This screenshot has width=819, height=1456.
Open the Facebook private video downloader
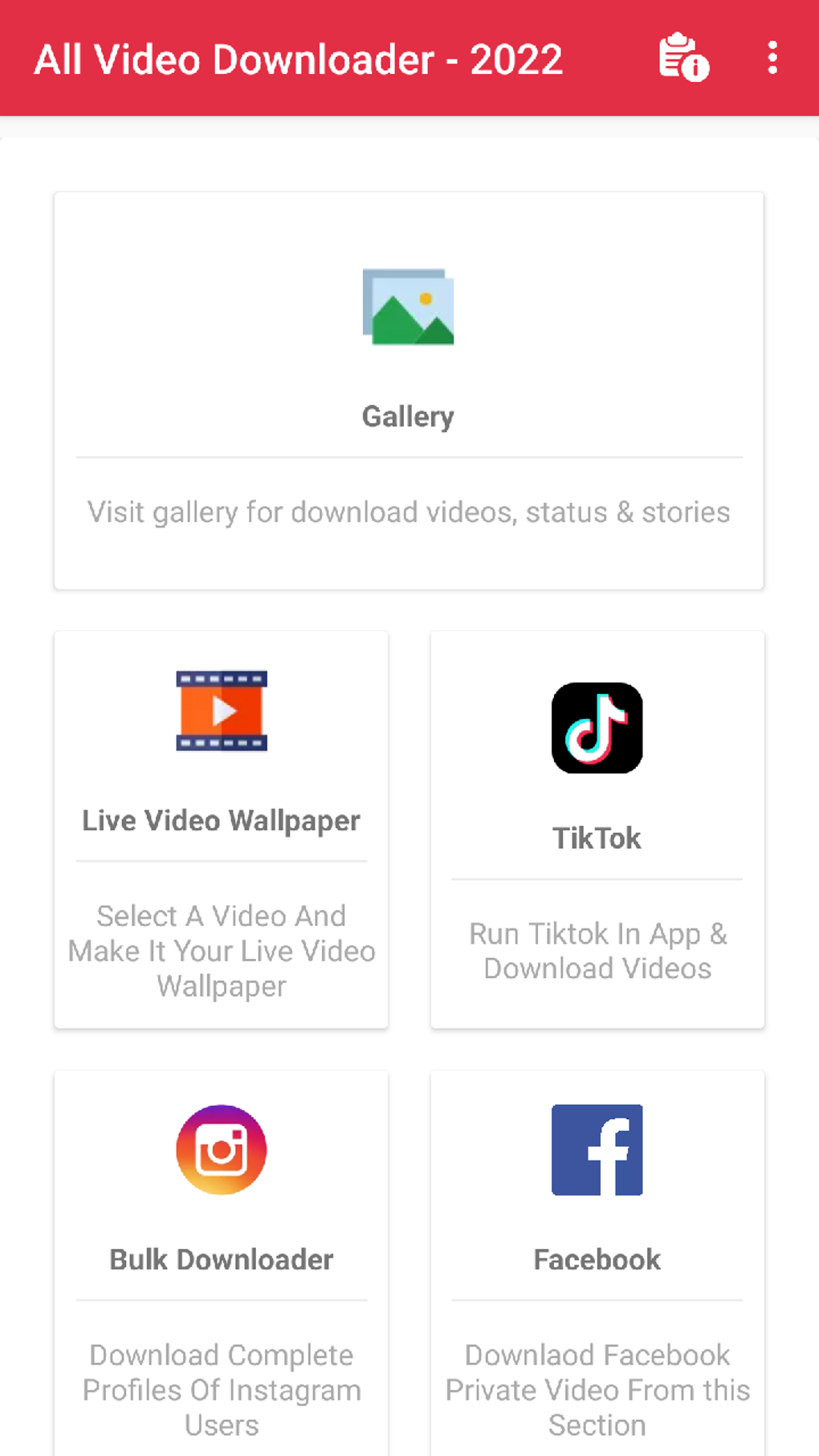coord(597,1261)
